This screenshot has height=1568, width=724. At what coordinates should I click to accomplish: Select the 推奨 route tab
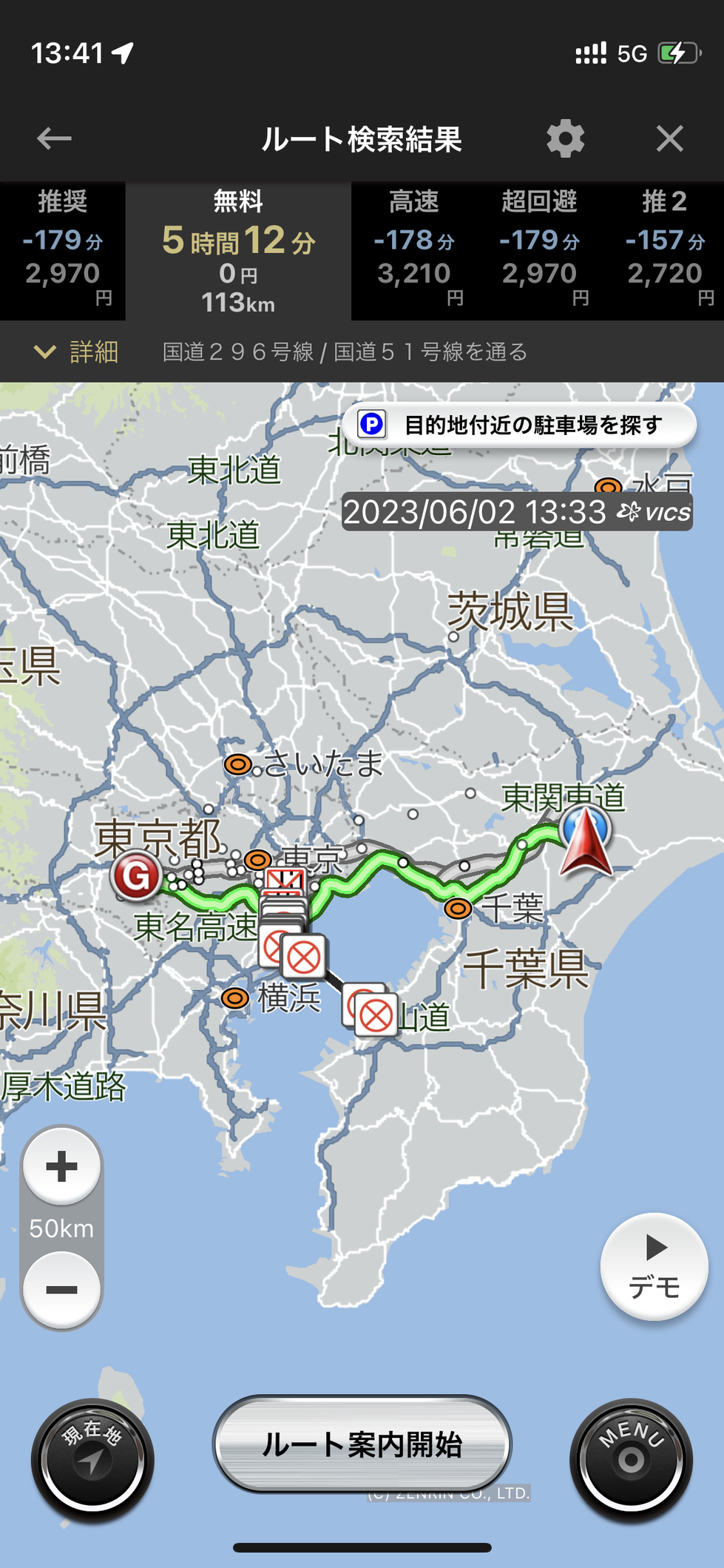coord(63,251)
